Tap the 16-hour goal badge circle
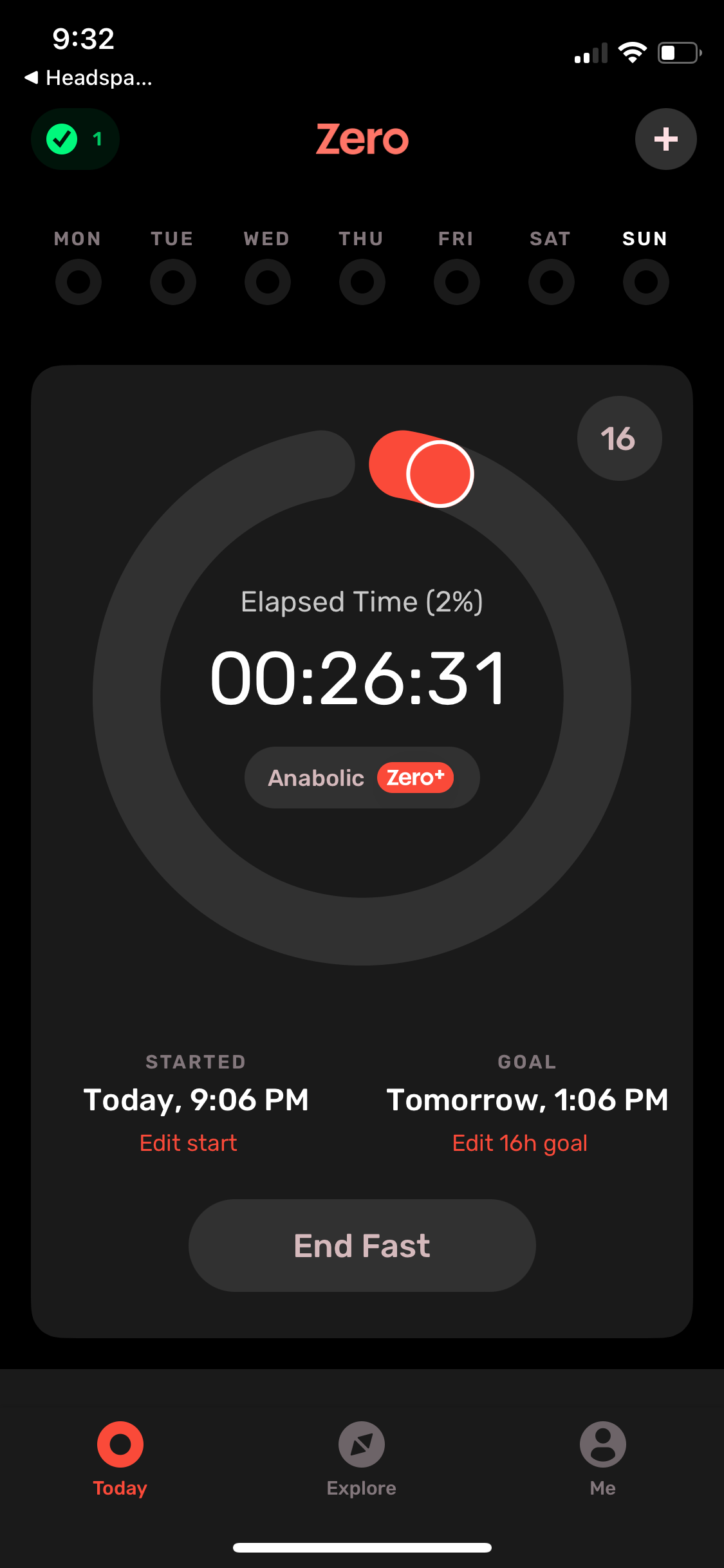Image resolution: width=724 pixels, height=1568 pixels. coord(618,437)
